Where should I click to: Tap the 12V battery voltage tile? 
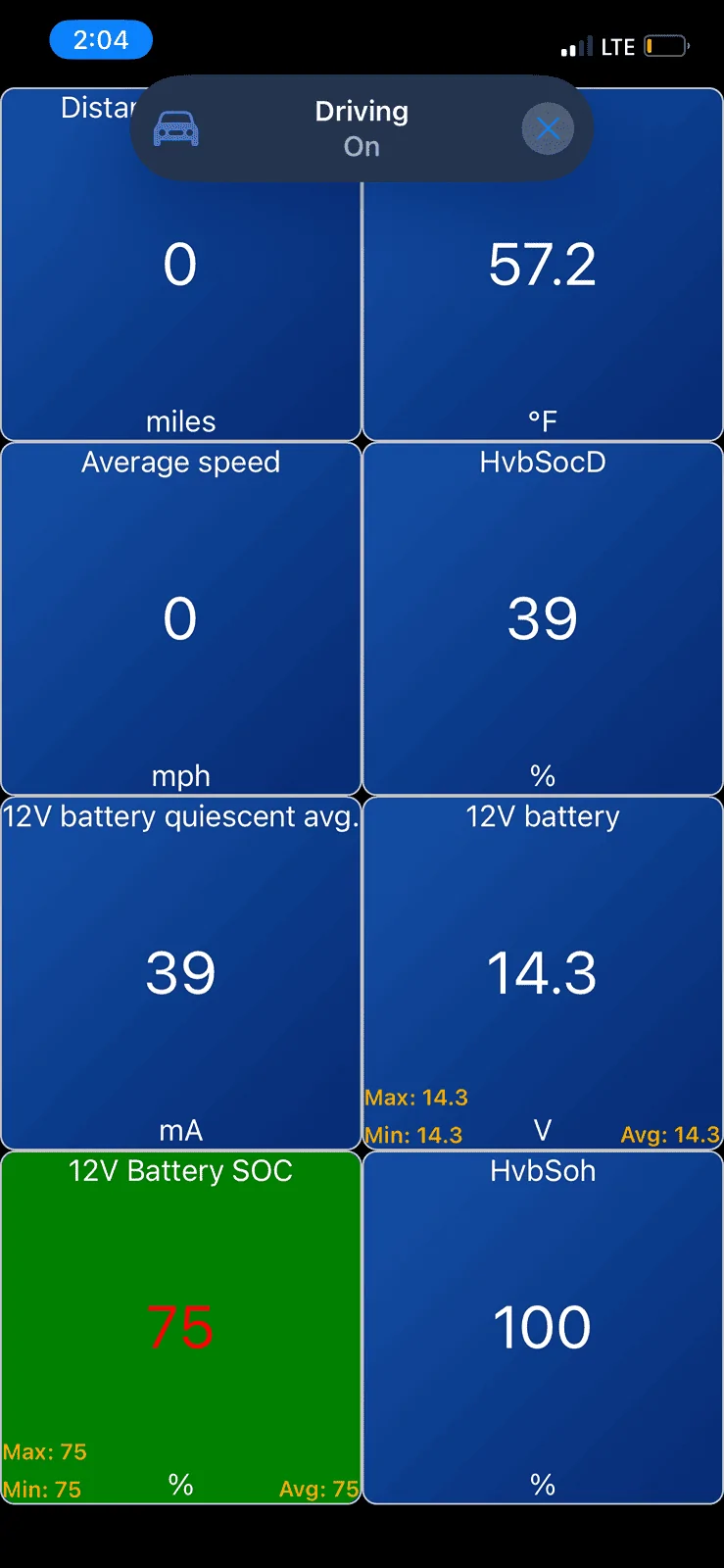pos(543,973)
